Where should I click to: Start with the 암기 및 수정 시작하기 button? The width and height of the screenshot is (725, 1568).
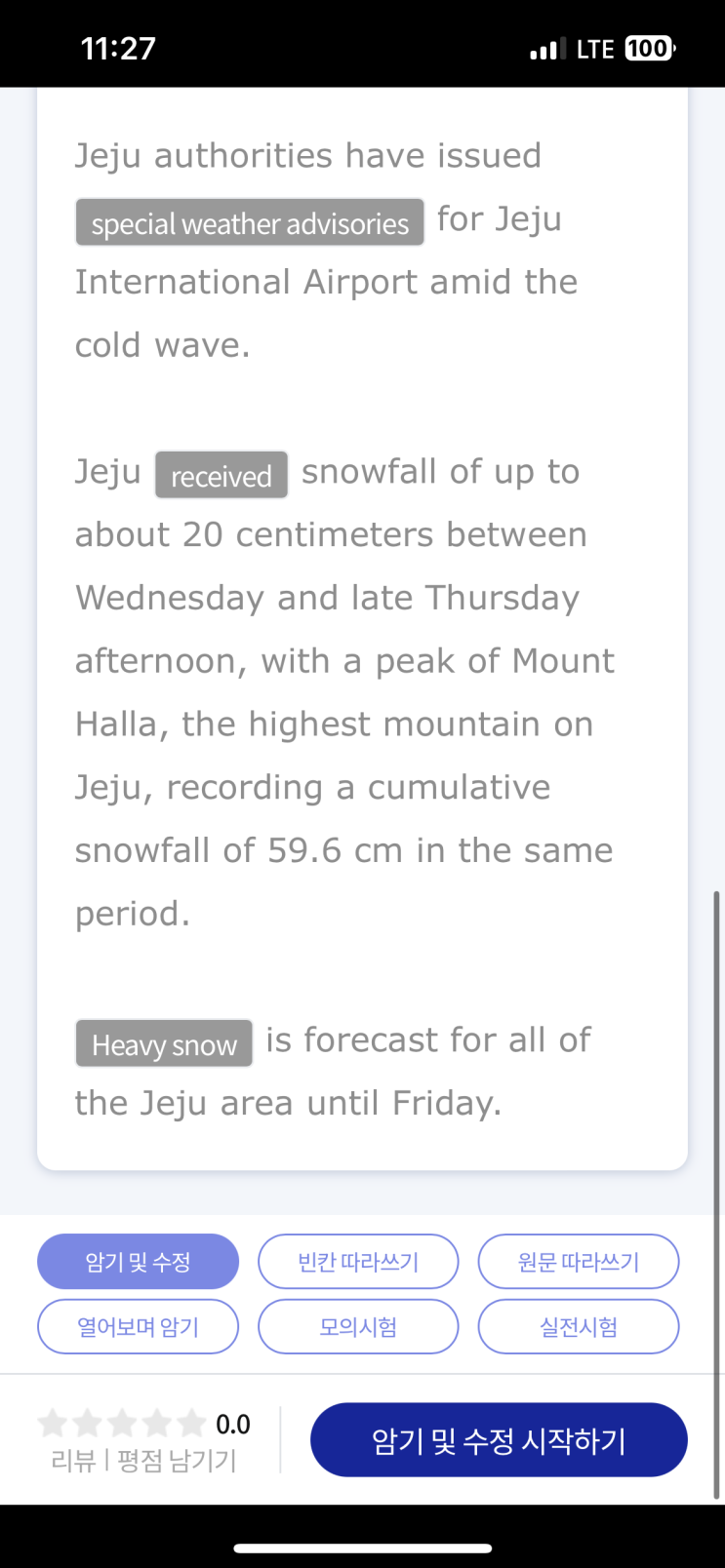pyautogui.click(x=499, y=1440)
